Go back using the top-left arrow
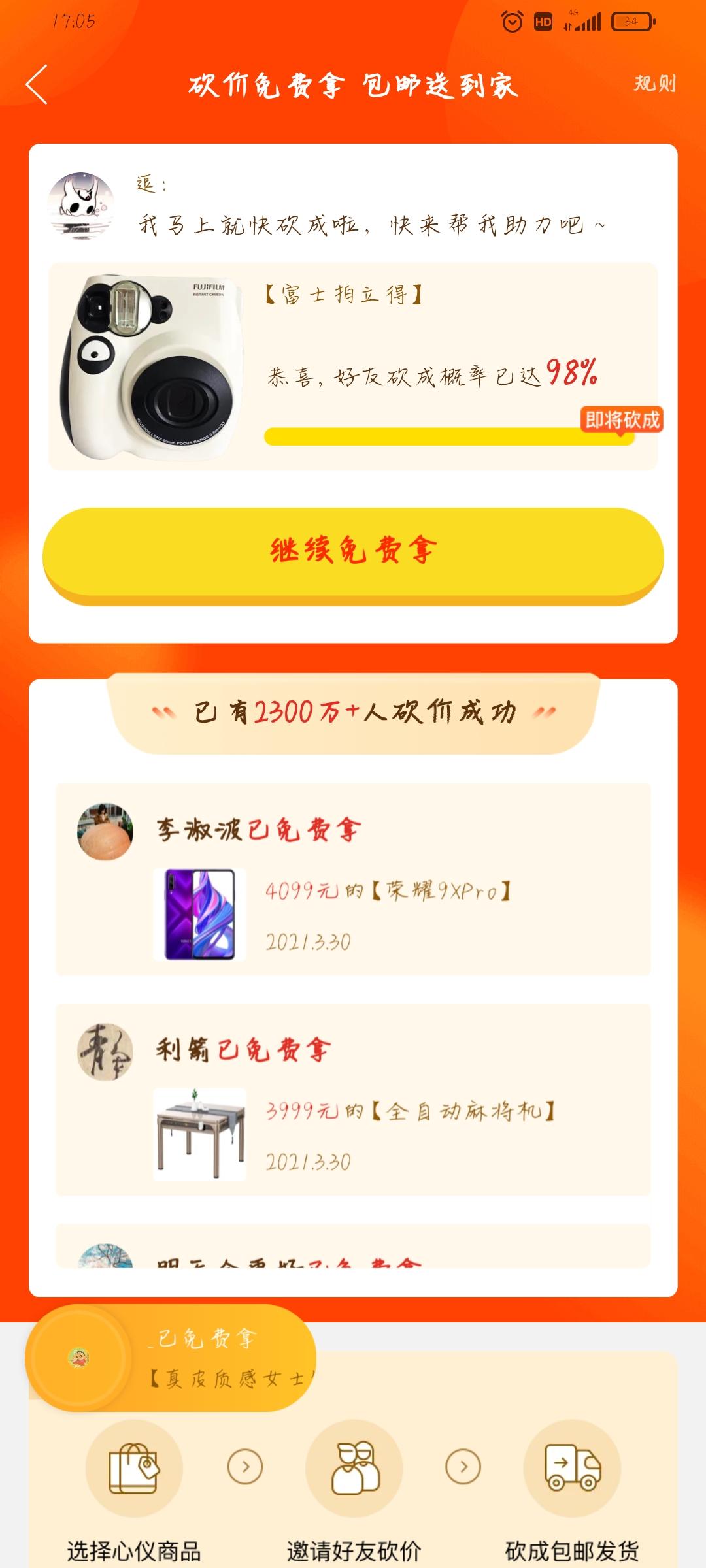This screenshot has height=1568, width=706. (x=37, y=84)
